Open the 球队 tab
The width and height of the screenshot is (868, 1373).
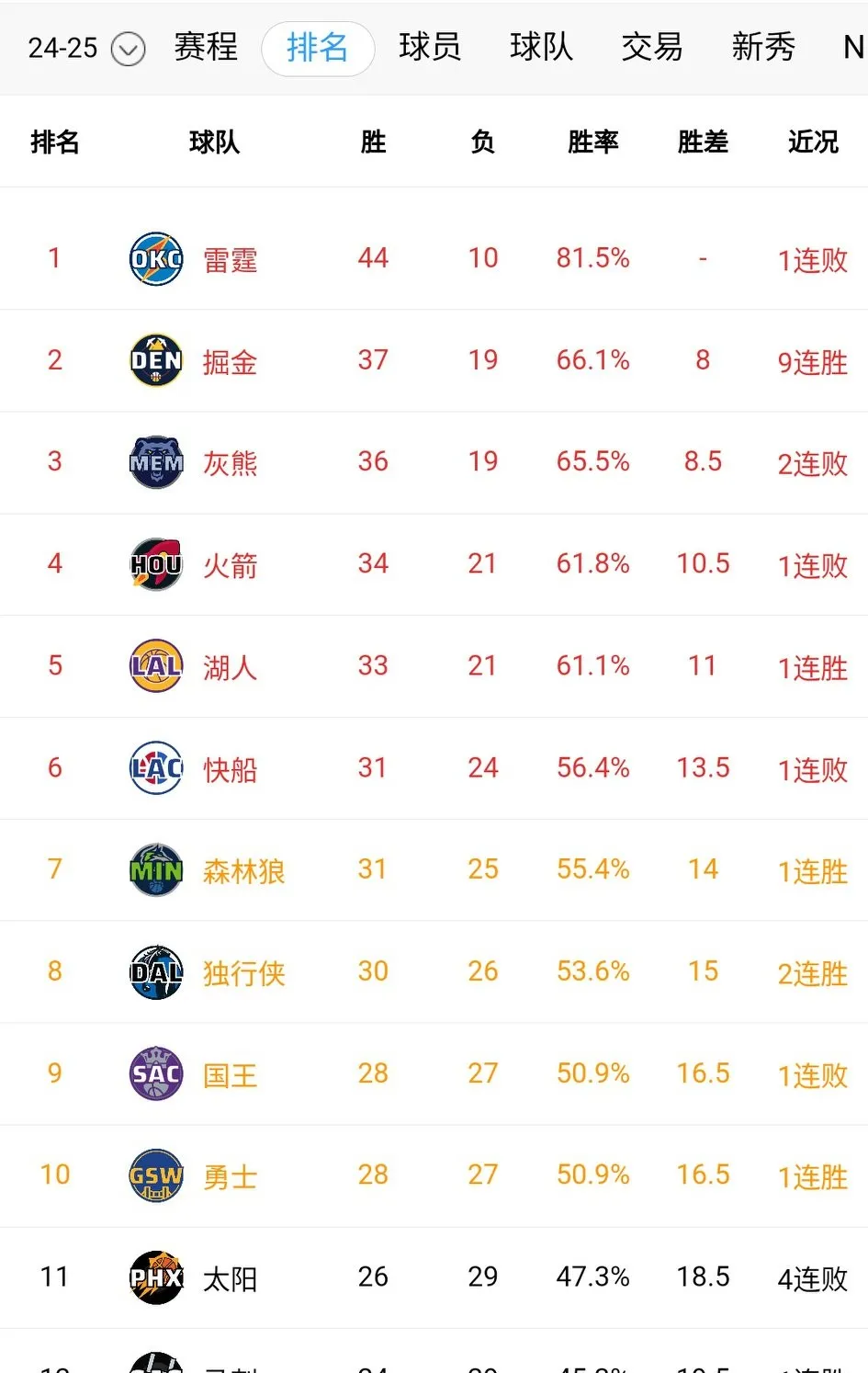[541, 47]
